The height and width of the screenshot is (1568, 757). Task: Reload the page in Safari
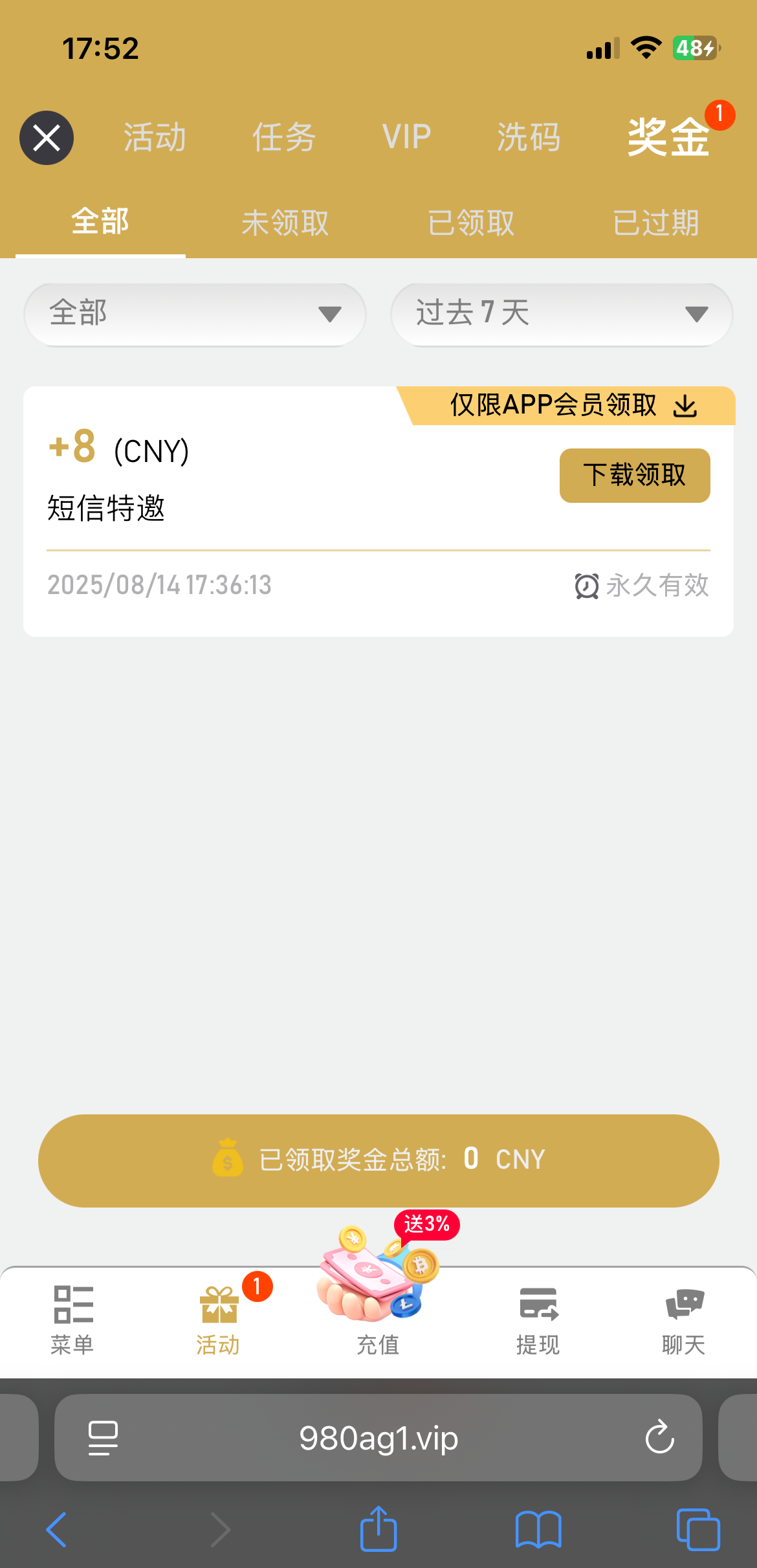pyautogui.click(x=659, y=1437)
